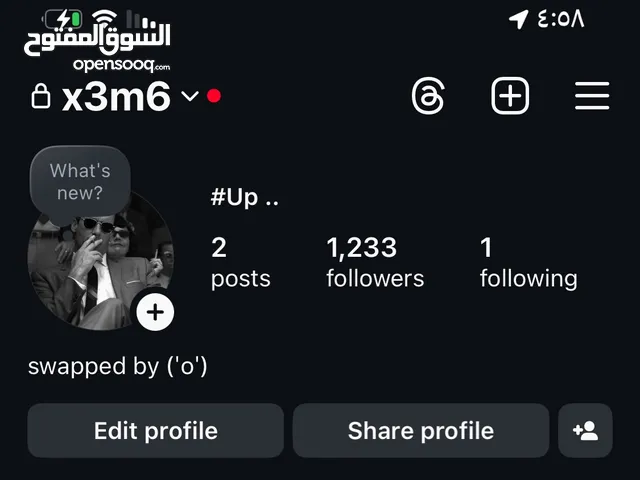
Task: Tap the "What's new?" note bubble
Action: point(80,182)
